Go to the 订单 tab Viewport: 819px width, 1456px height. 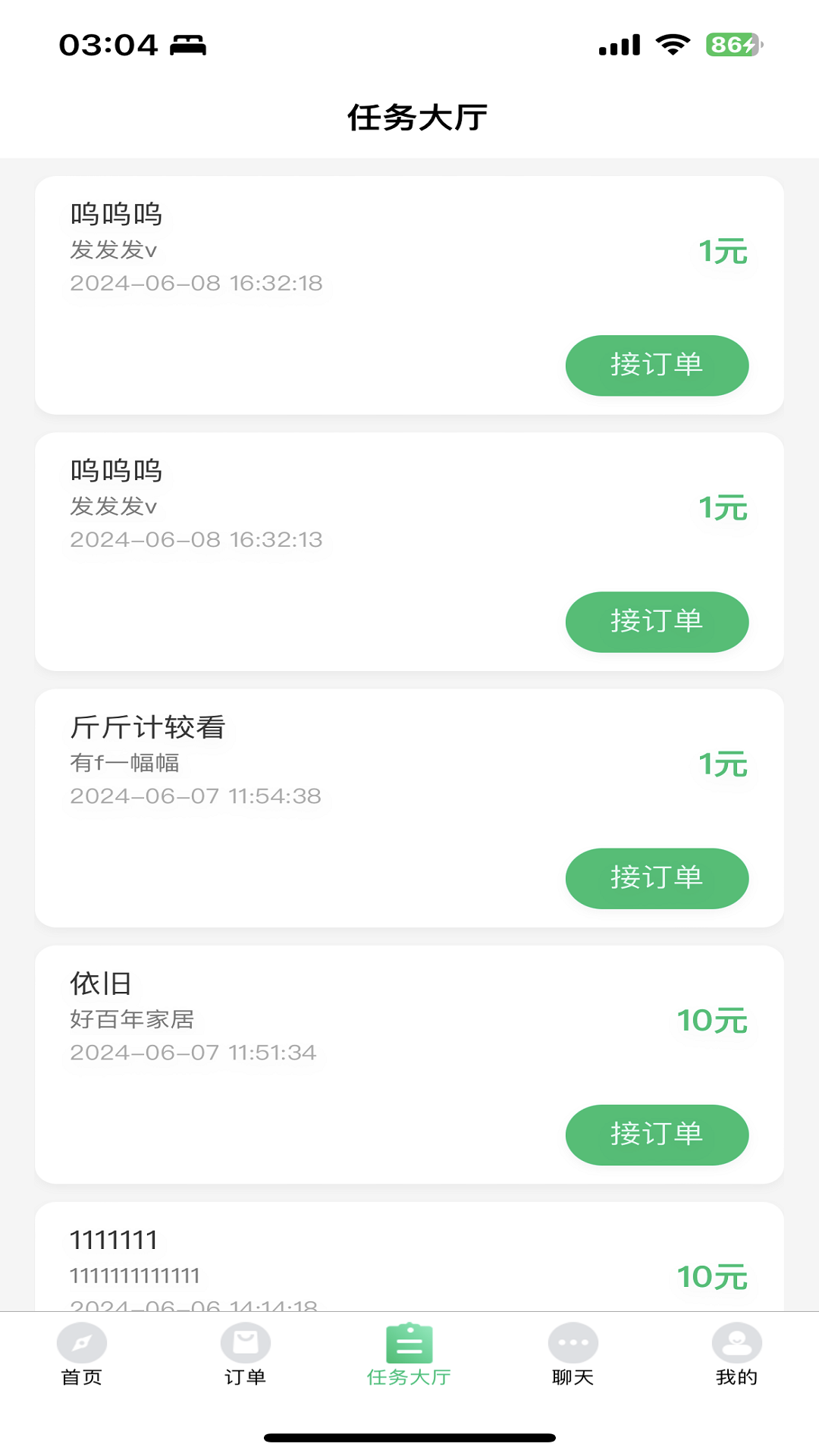246,1354
